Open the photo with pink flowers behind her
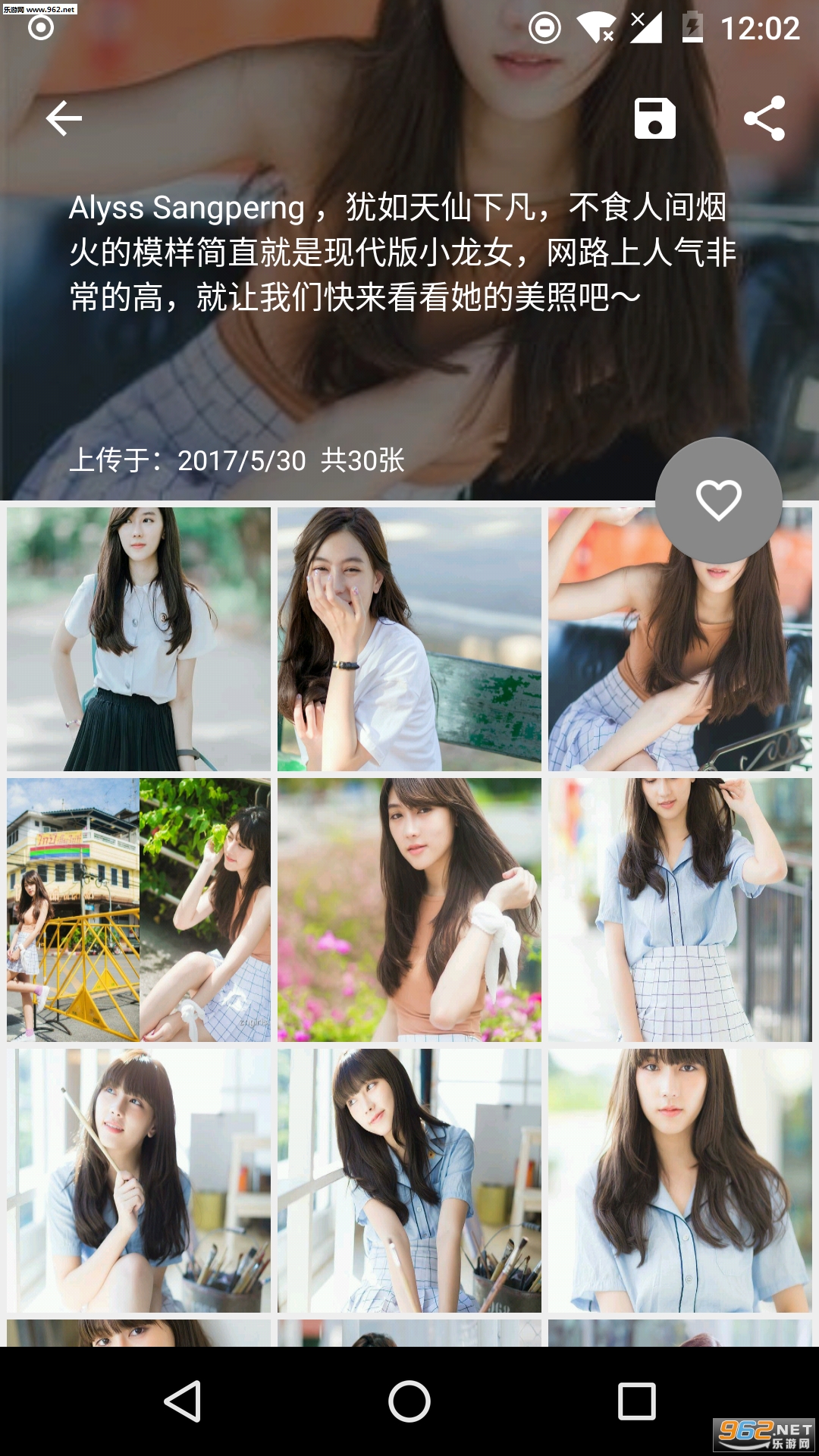The height and width of the screenshot is (1456, 819). coord(409,910)
